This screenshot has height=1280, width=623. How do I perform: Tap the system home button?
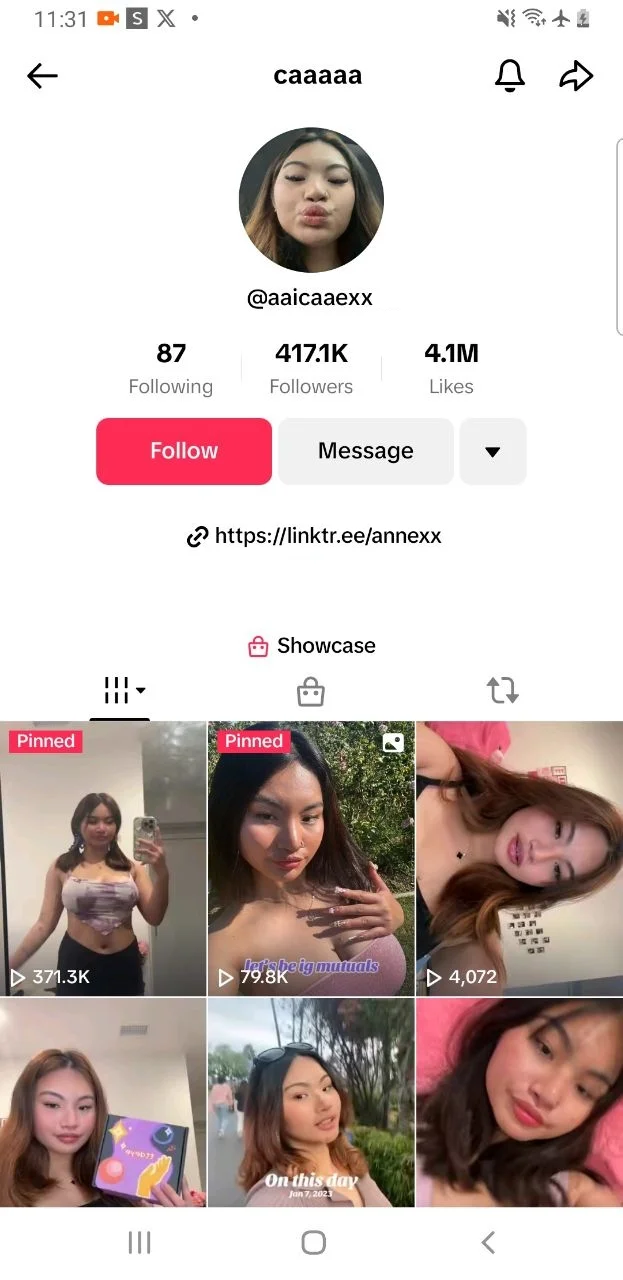point(313,1243)
